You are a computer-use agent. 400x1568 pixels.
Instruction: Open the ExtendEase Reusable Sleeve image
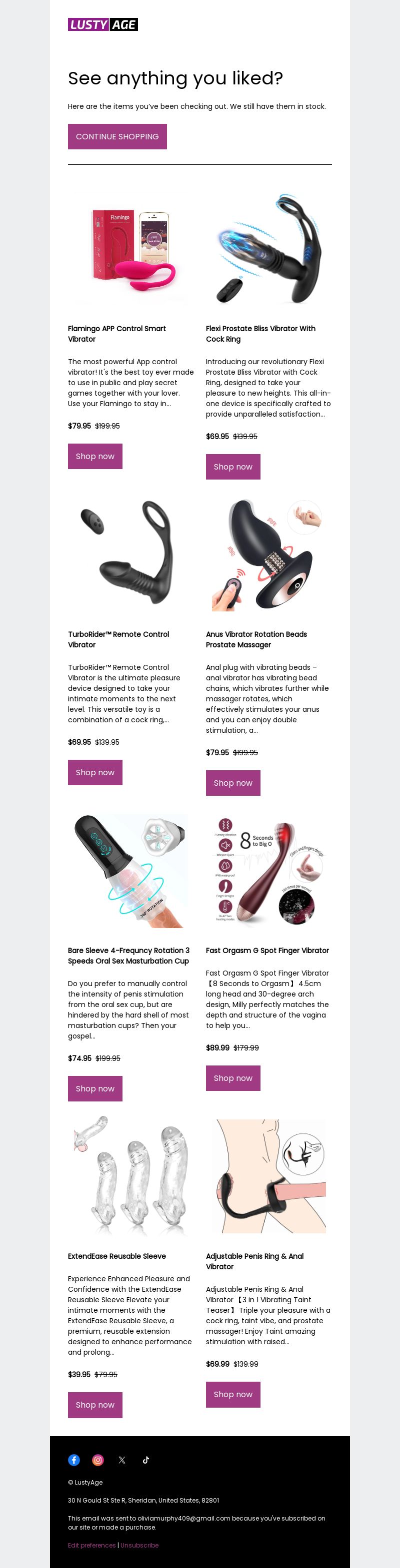[131, 1175]
